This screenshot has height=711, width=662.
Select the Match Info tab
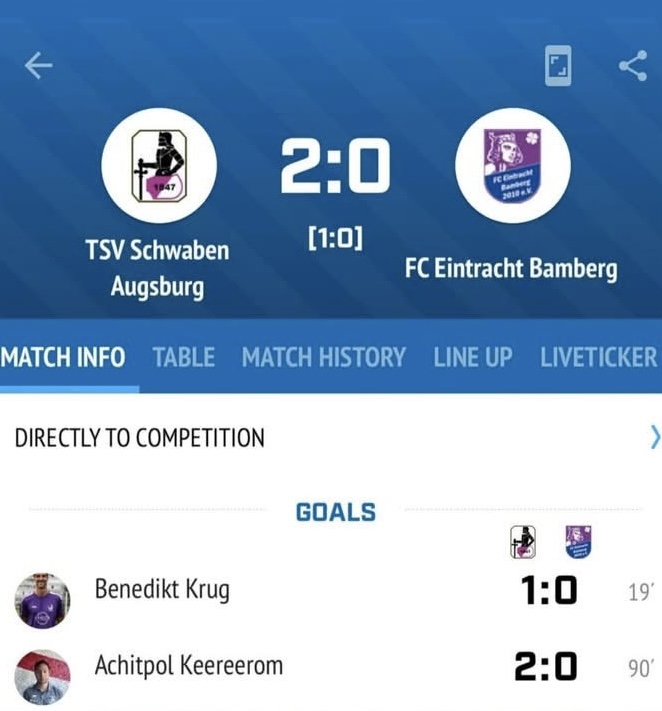[x=63, y=357]
